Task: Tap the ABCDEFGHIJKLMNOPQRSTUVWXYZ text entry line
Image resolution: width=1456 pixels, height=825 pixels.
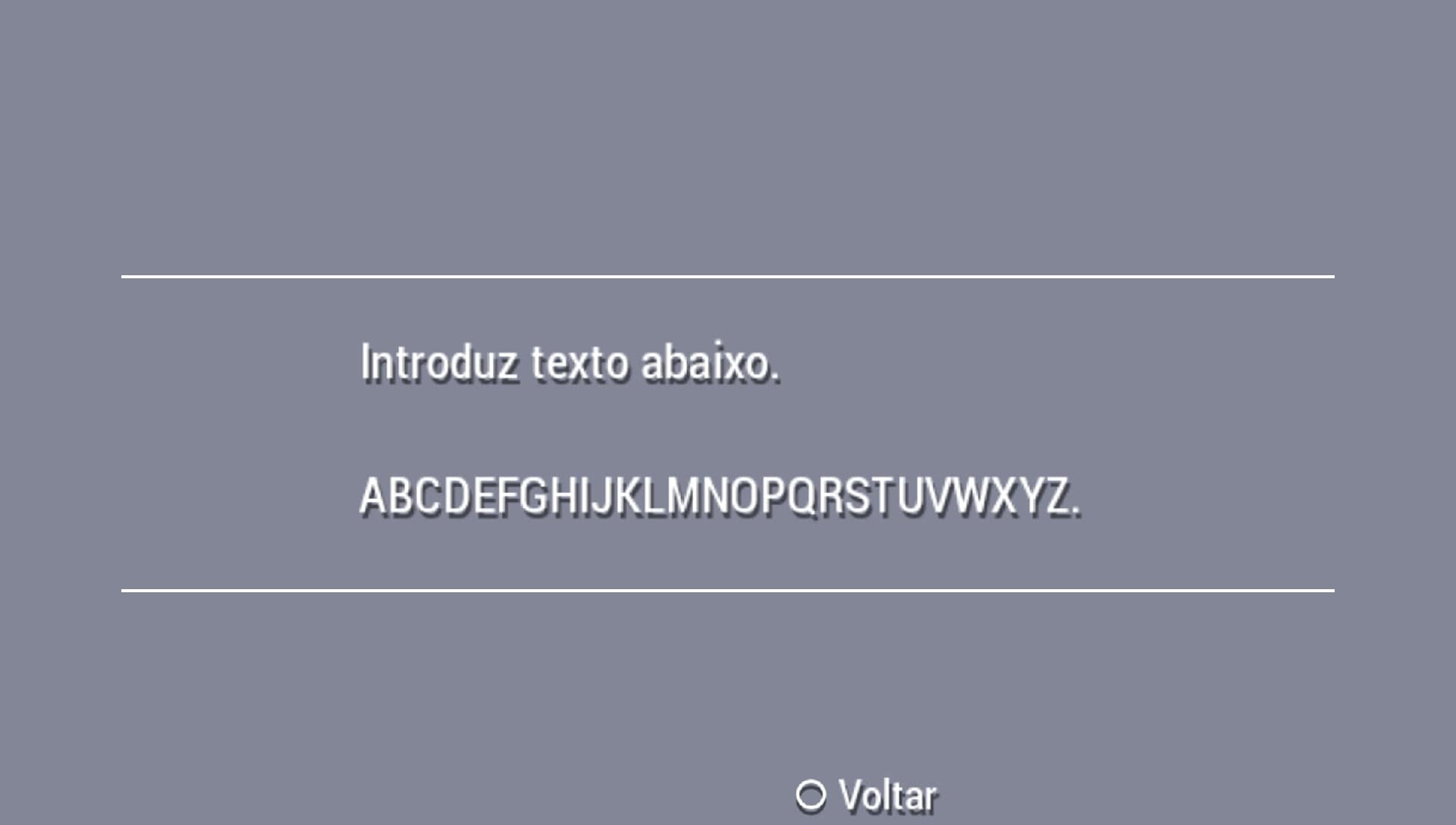Action: click(x=719, y=497)
